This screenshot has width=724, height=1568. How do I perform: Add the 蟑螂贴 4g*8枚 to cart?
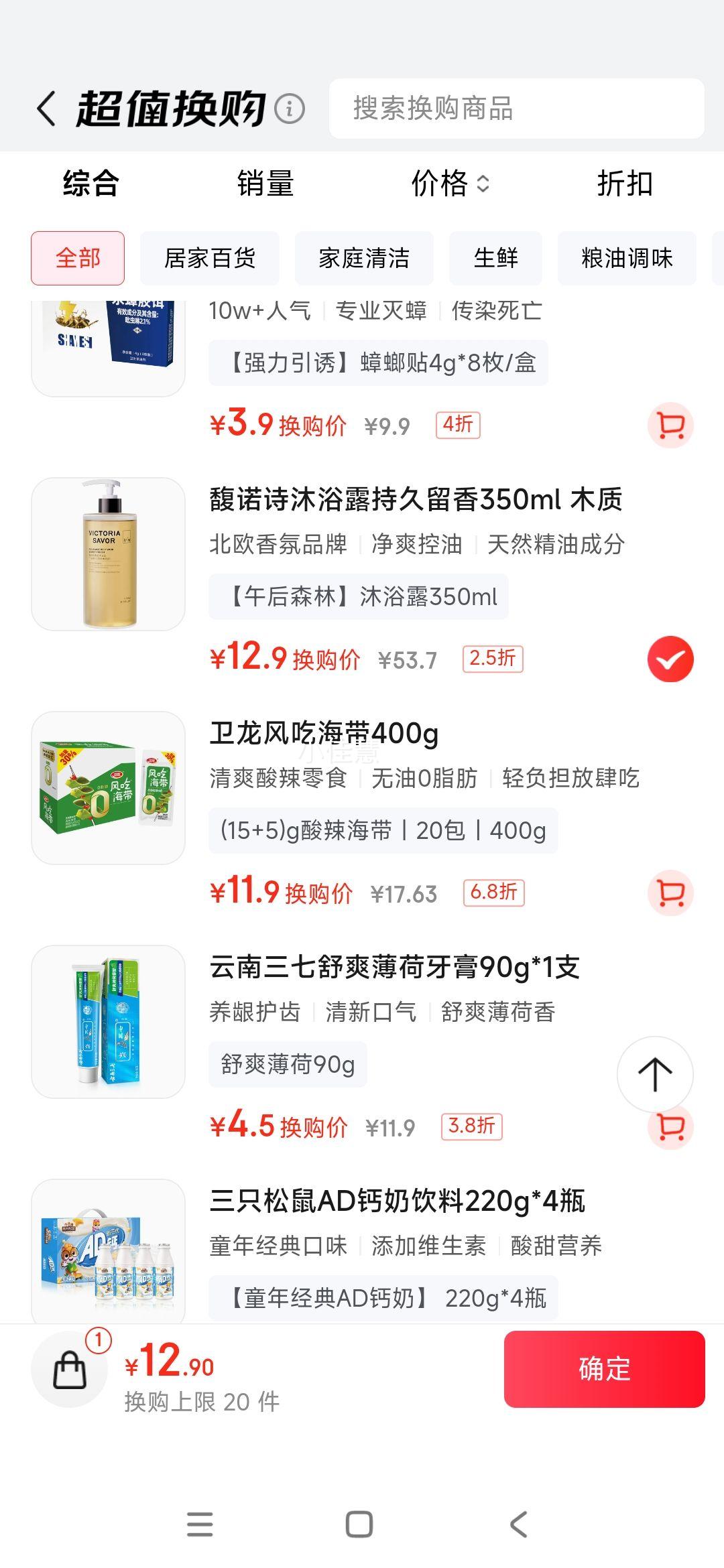[x=670, y=426]
